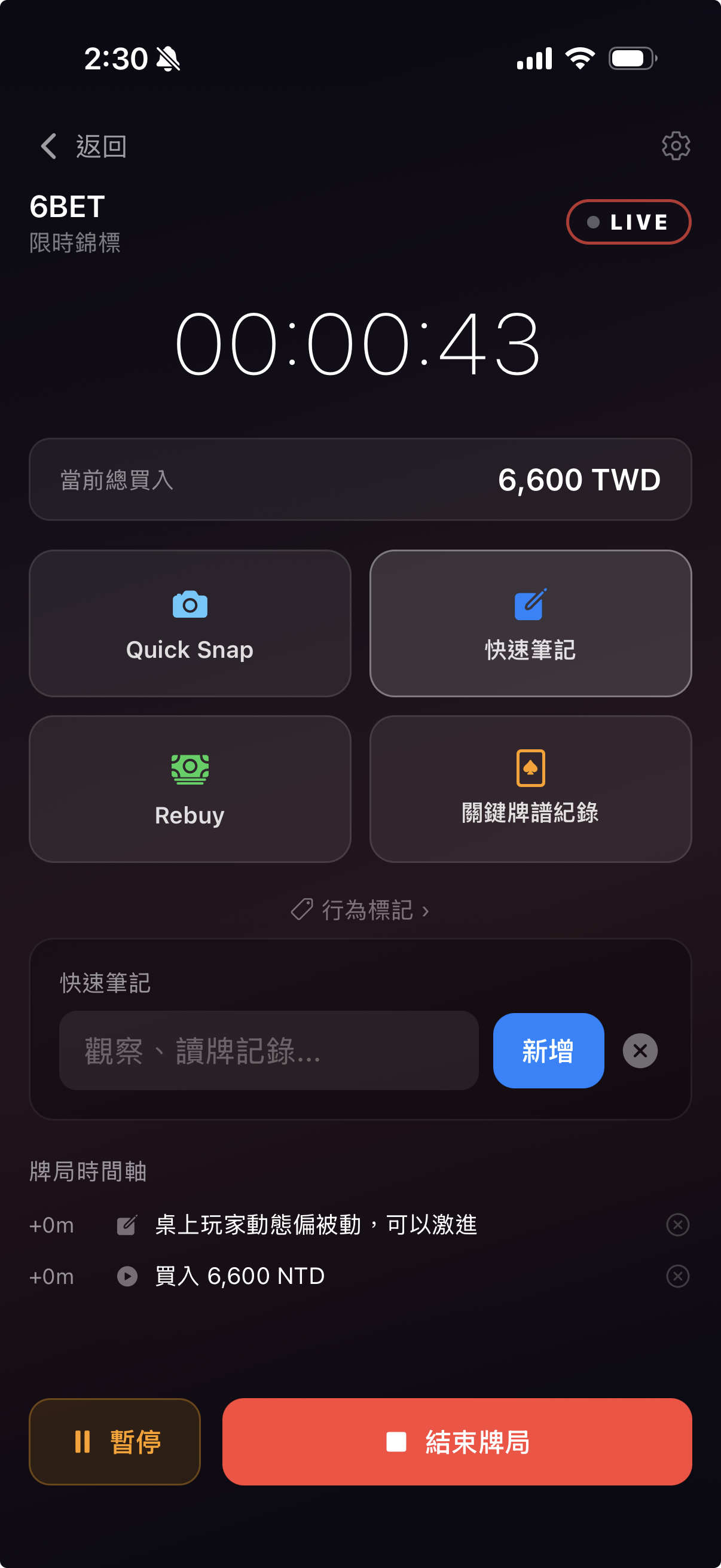This screenshot has height=1568, width=721.
Task: Tap the 觀察、讀牌記錄 input field
Action: pyautogui.click(x=268, y=1051)
